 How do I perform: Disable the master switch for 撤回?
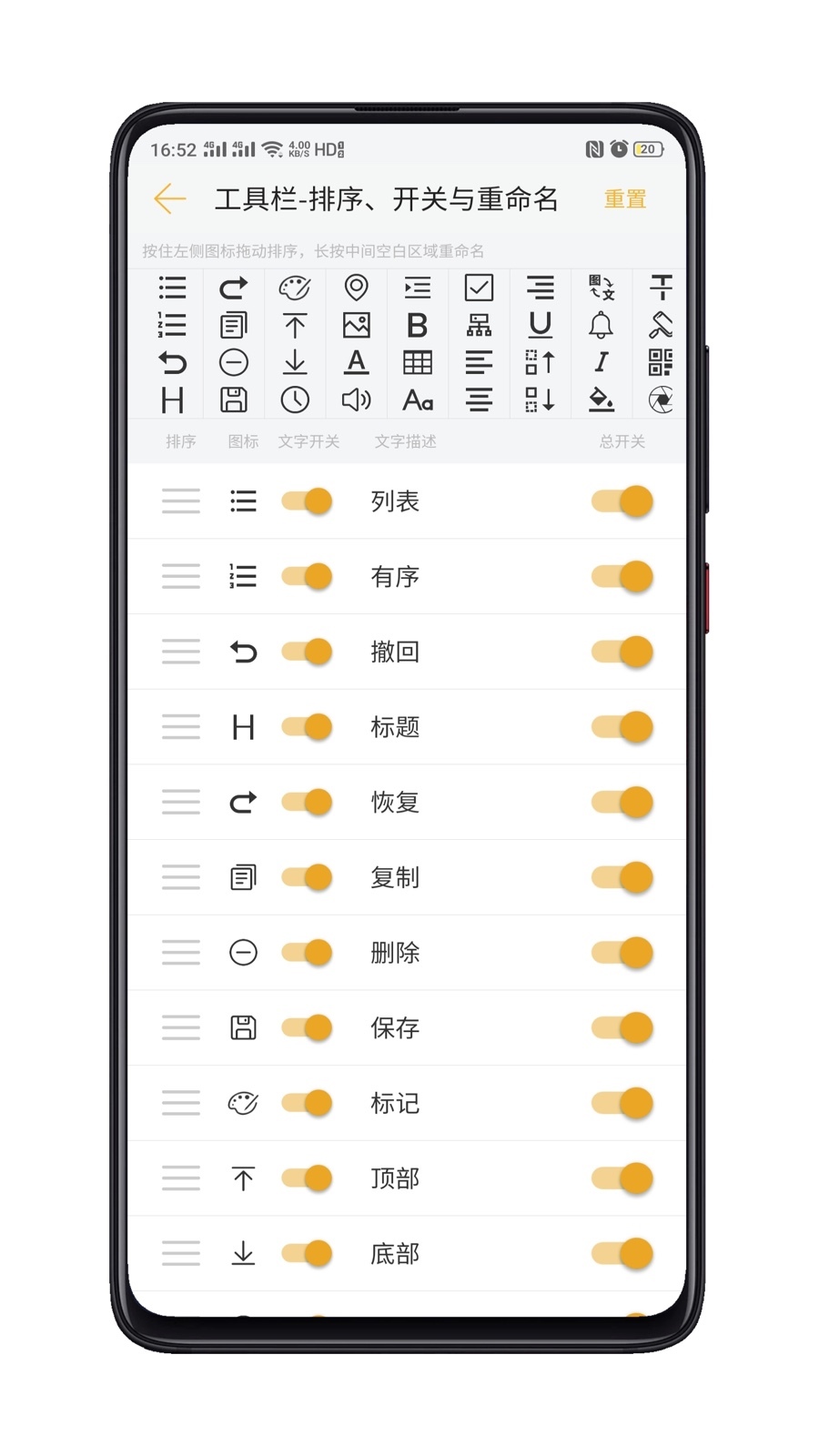(622, 652)
